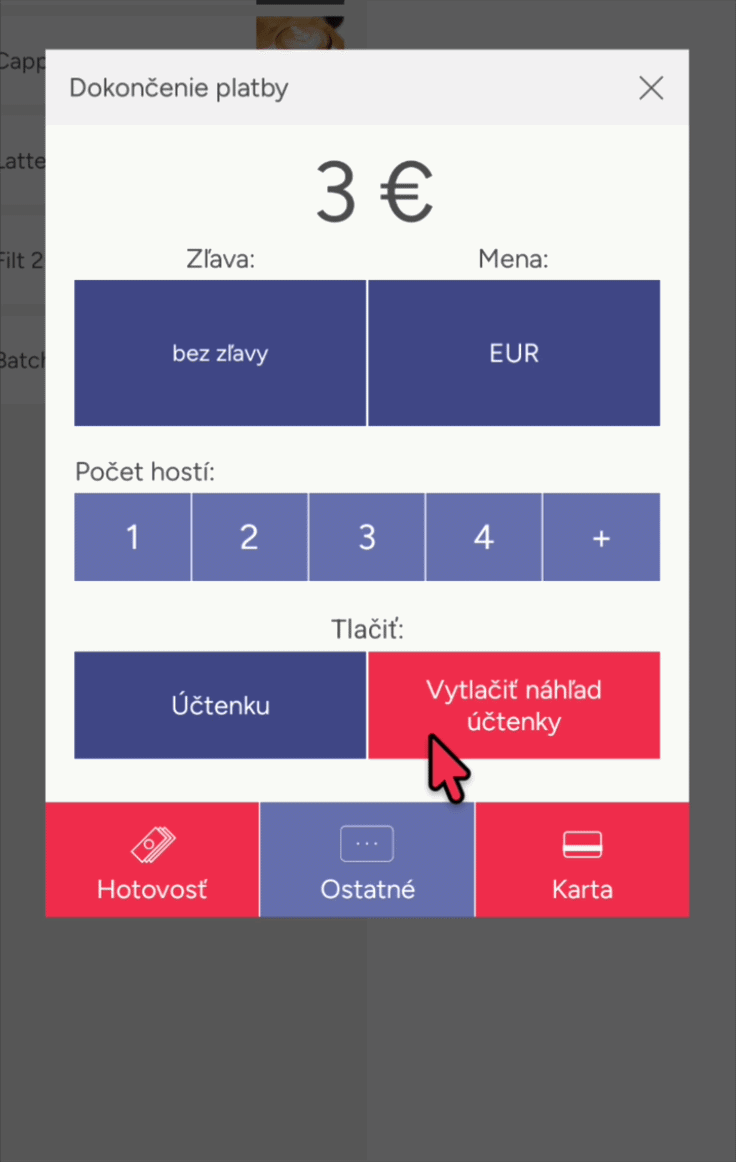Image resolution: width=736 pixels, height=1162 pixels.
Task: Set guest count to 2
Action: point(249,537)
